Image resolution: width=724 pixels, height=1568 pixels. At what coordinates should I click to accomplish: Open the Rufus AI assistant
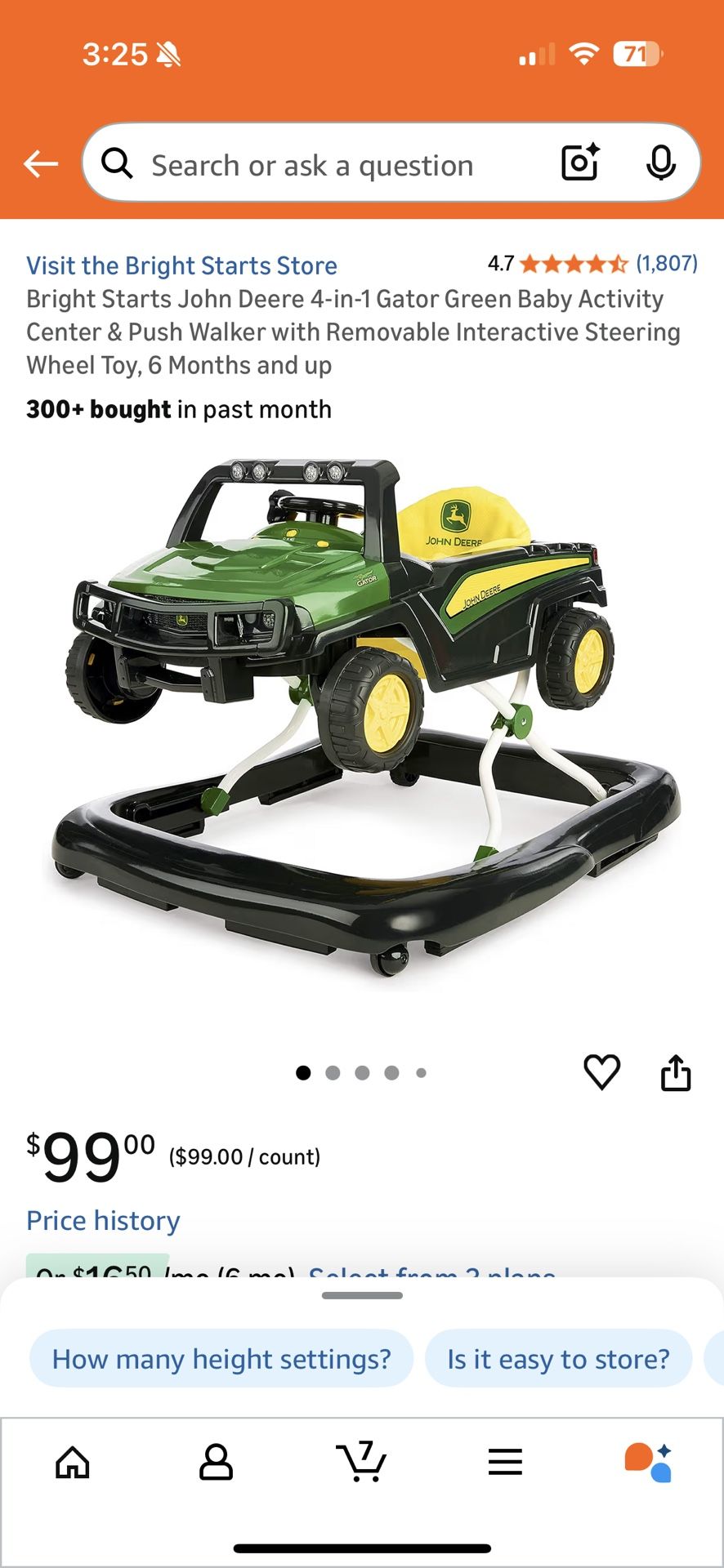(649, 1462)
